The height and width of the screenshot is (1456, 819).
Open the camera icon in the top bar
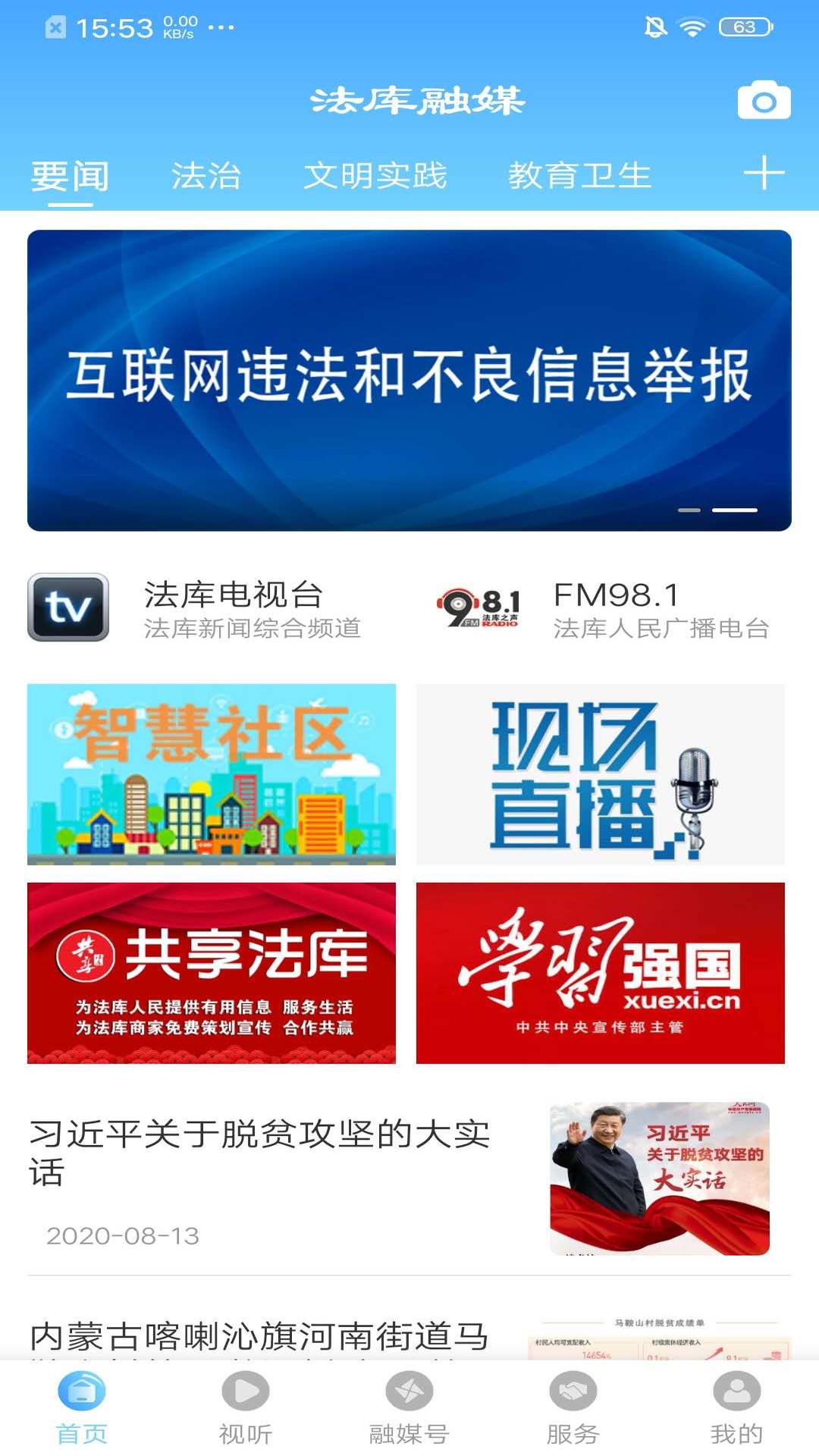click(x=765, y=100)
